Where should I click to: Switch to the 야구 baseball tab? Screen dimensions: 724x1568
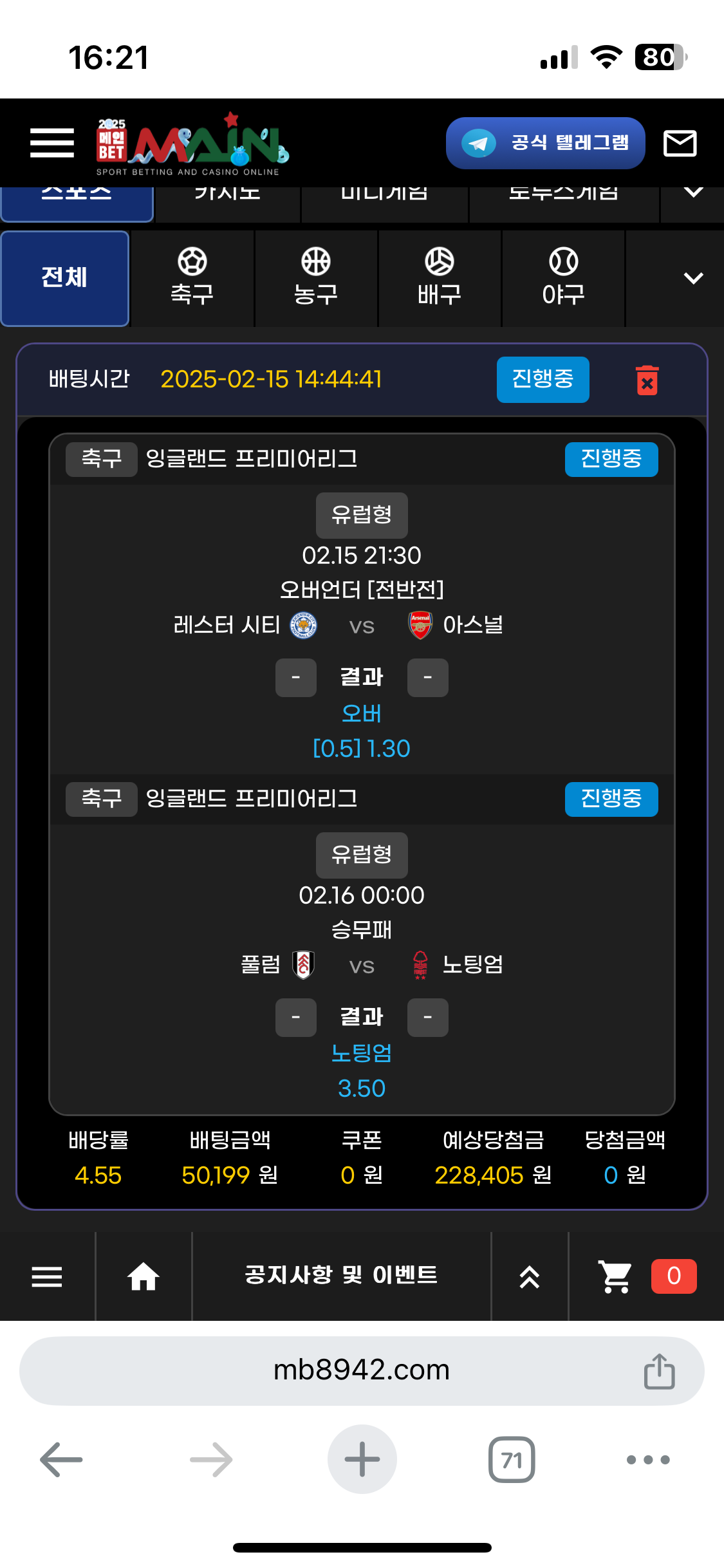pyautogui.click(x=563, y=278)
